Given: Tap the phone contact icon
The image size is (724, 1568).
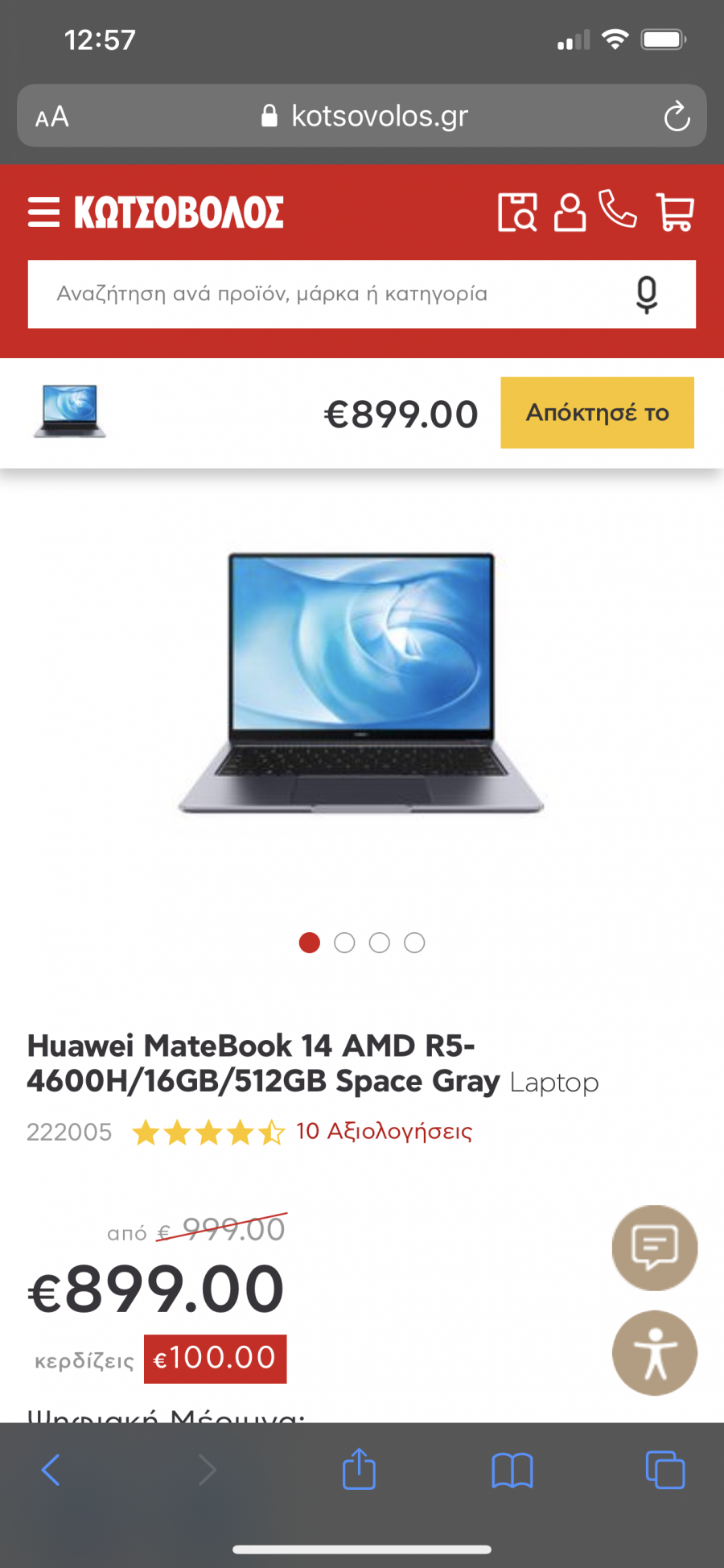Looking at the screenshot, I should [x=618, y=210].
